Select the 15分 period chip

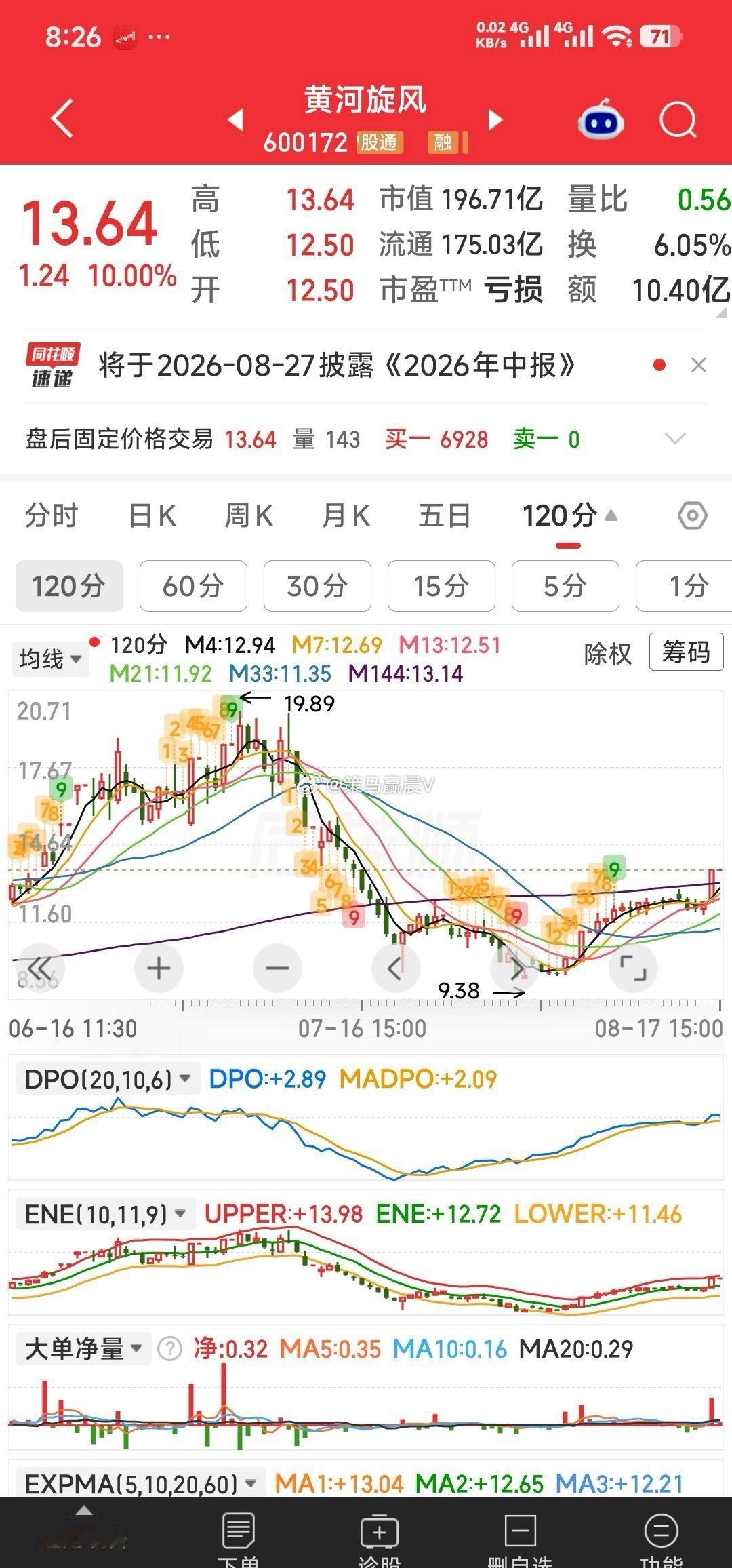pyautogui.click(x=441, y=586)
